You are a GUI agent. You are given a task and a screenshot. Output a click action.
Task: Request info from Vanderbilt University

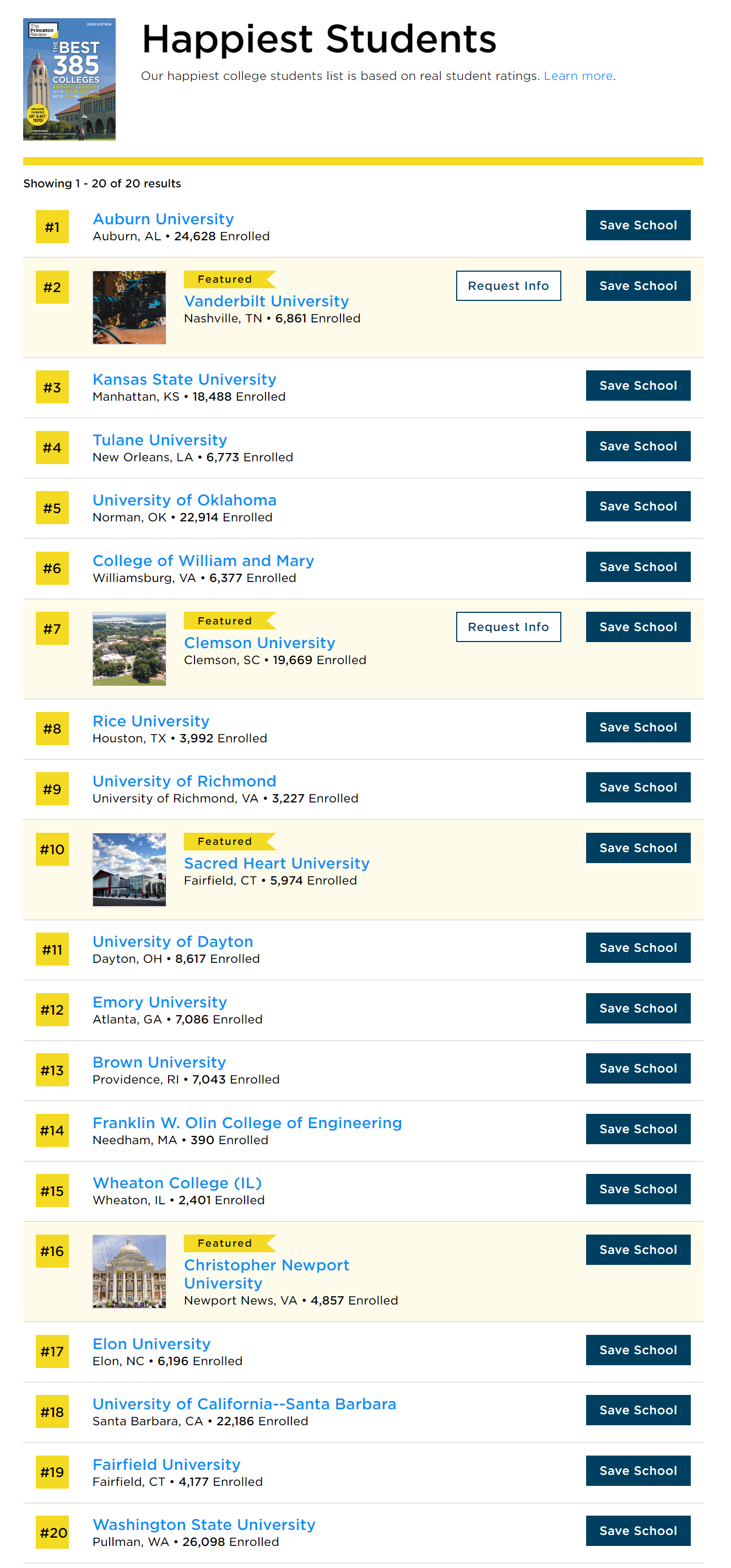pos(508,286)
